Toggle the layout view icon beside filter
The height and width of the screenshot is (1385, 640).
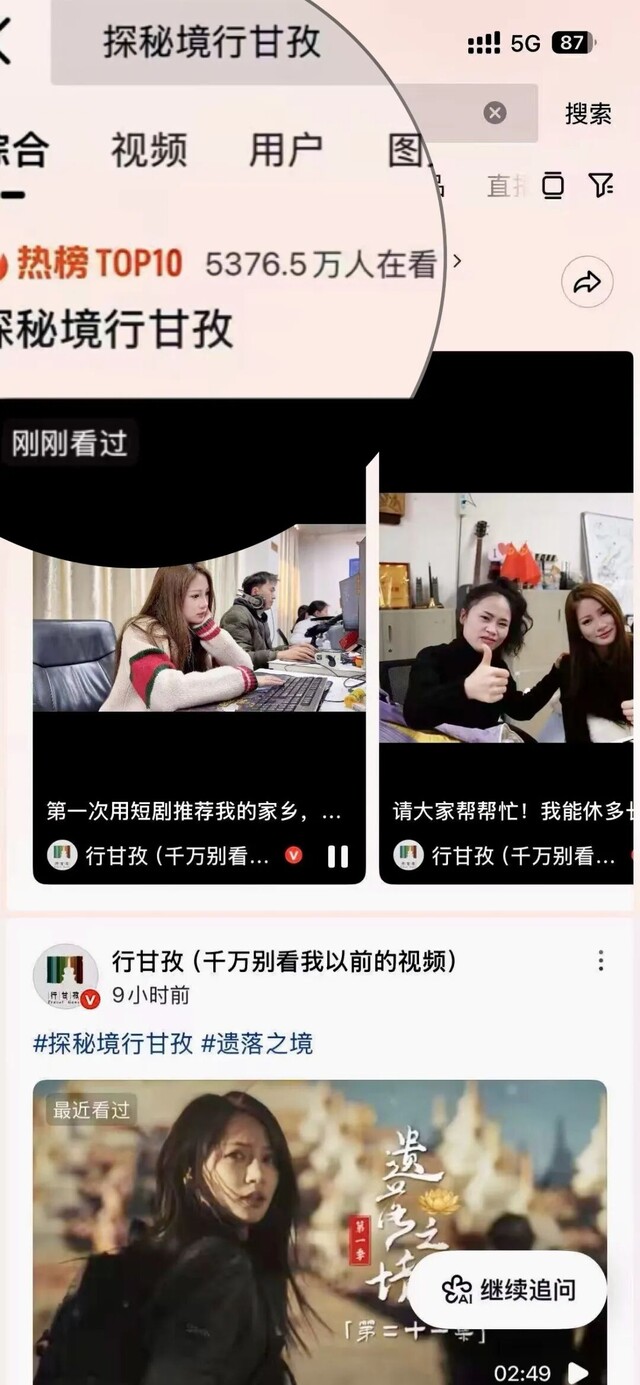[x=553, y=185]
